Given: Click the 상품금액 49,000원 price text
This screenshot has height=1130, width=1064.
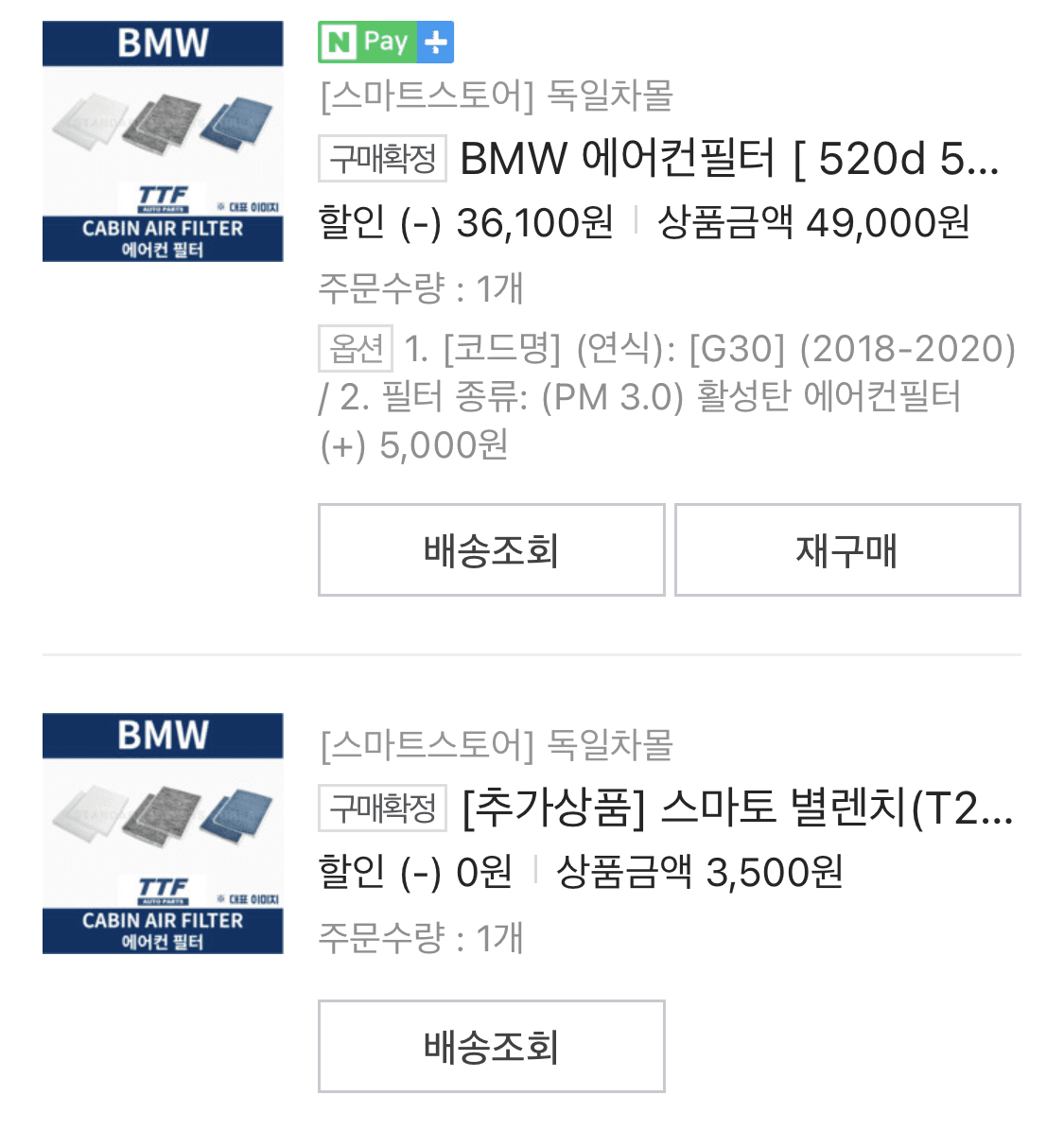Looking at the screenshot, I should coord(807,224).
